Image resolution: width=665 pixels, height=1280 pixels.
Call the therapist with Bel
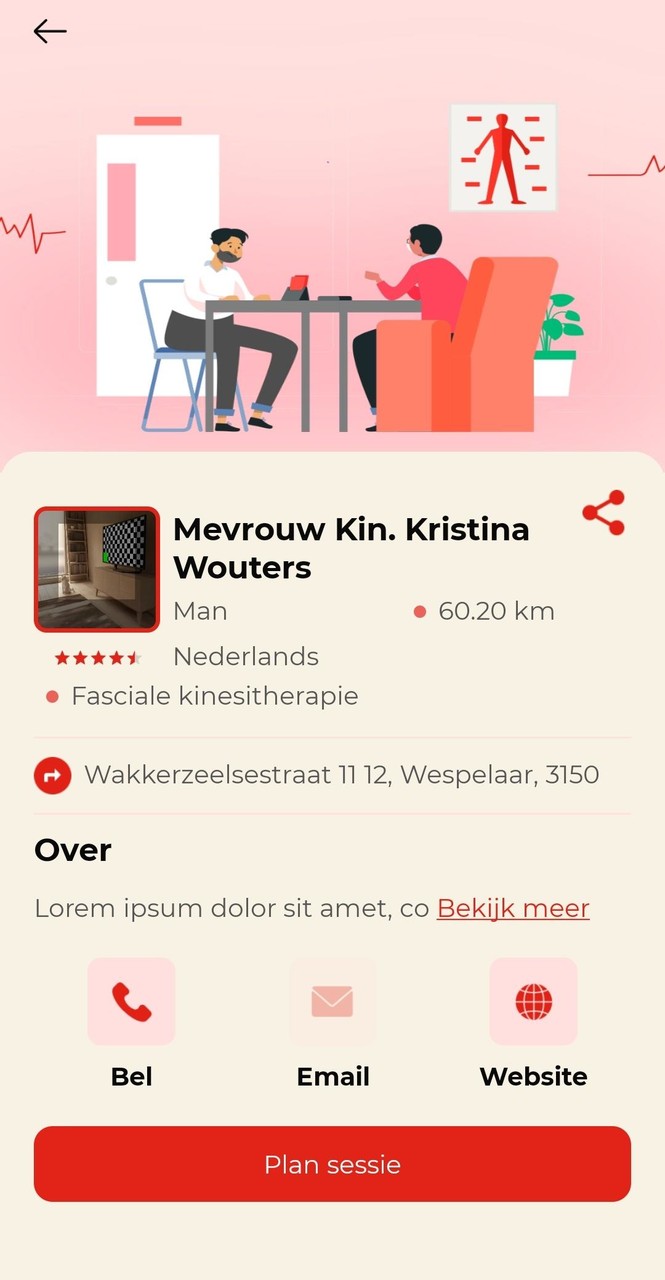pos(131,1002)
